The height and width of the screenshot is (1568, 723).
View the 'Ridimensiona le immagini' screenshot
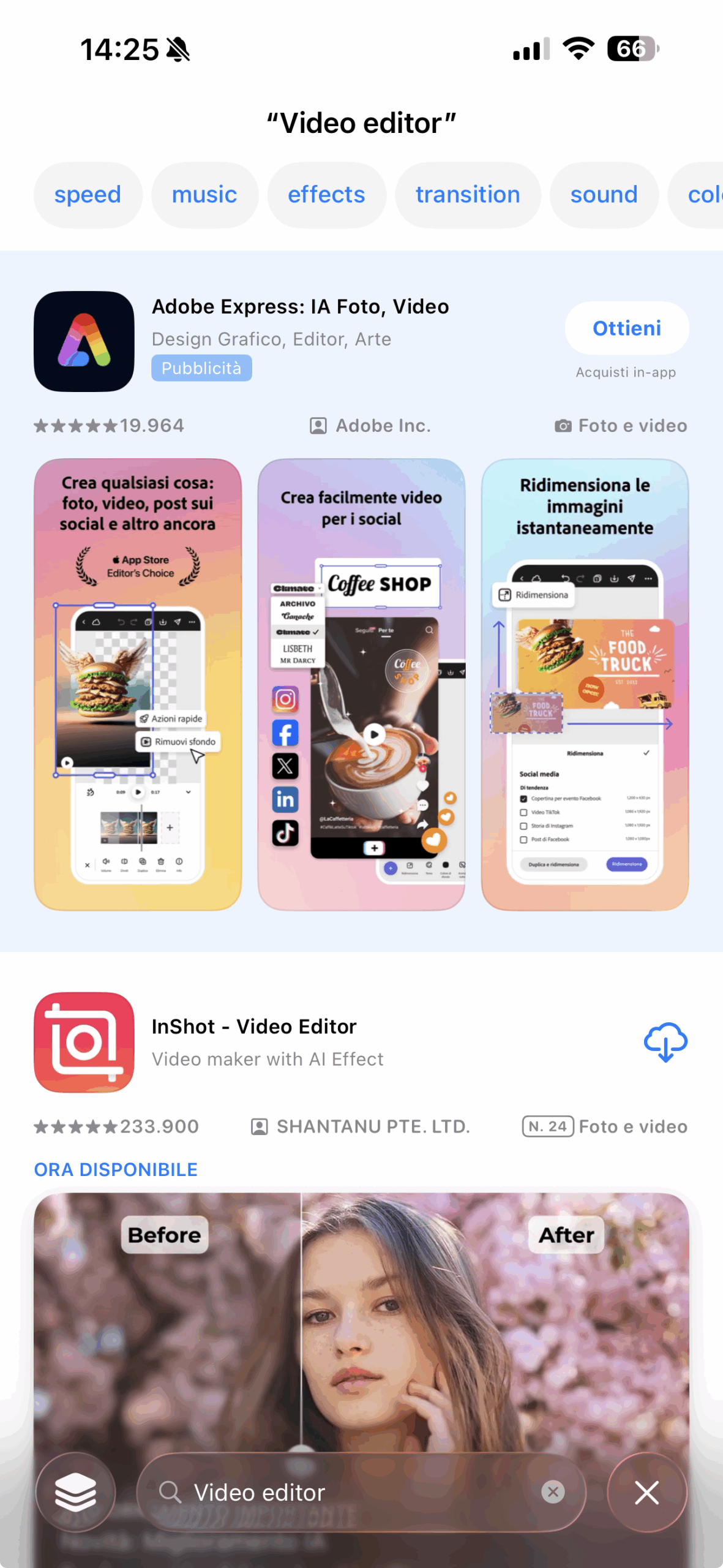point(585,684)
